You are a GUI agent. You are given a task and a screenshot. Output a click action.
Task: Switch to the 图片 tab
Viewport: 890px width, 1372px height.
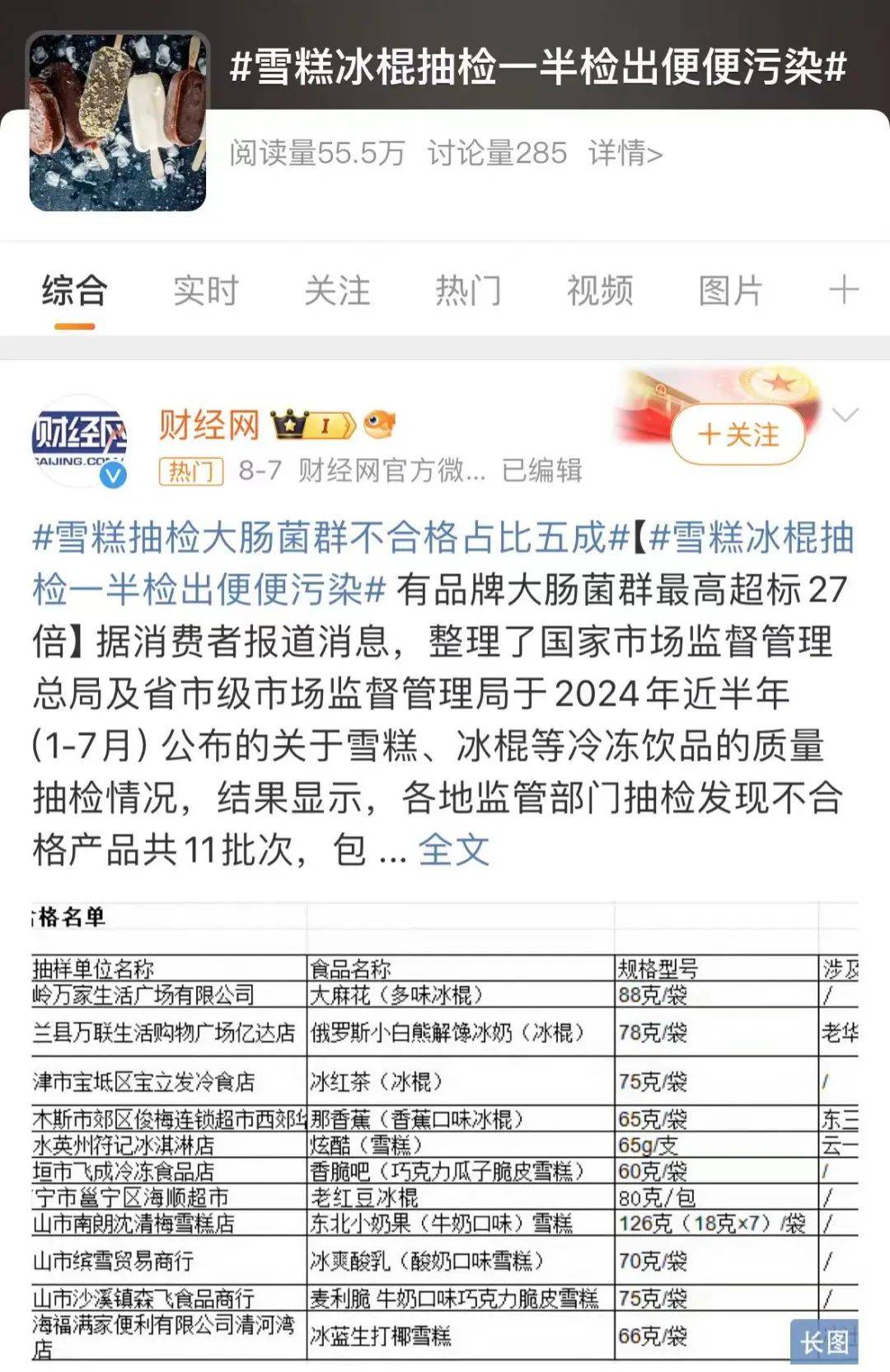click(730, 291)
